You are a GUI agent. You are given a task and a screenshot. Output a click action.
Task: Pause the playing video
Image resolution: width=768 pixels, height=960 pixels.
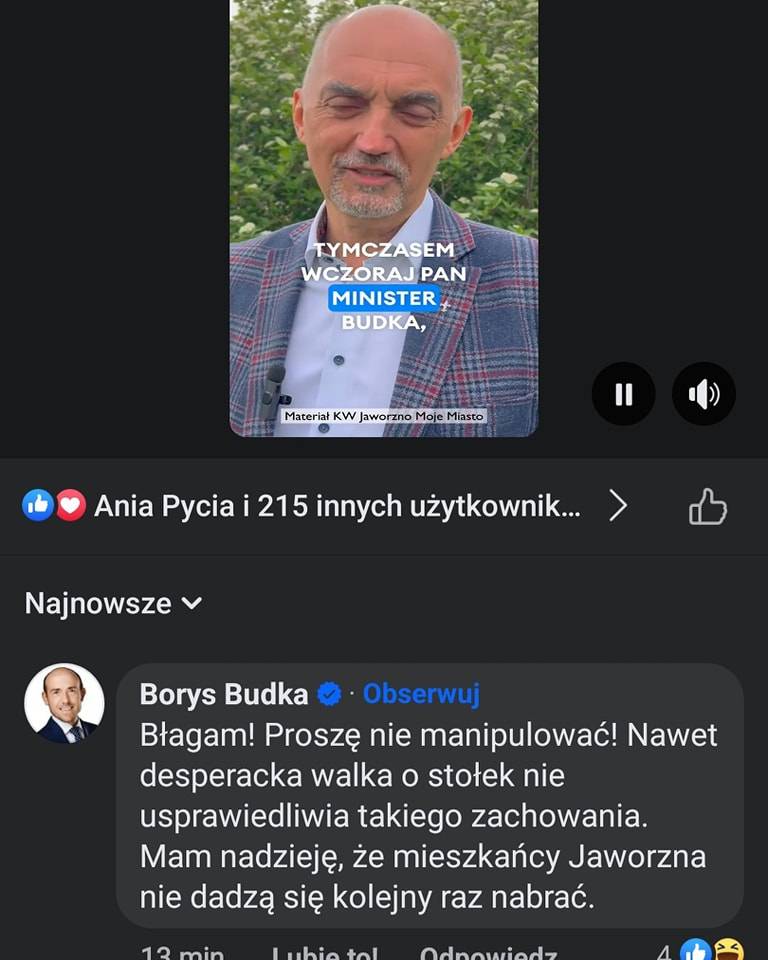[623, 394]
